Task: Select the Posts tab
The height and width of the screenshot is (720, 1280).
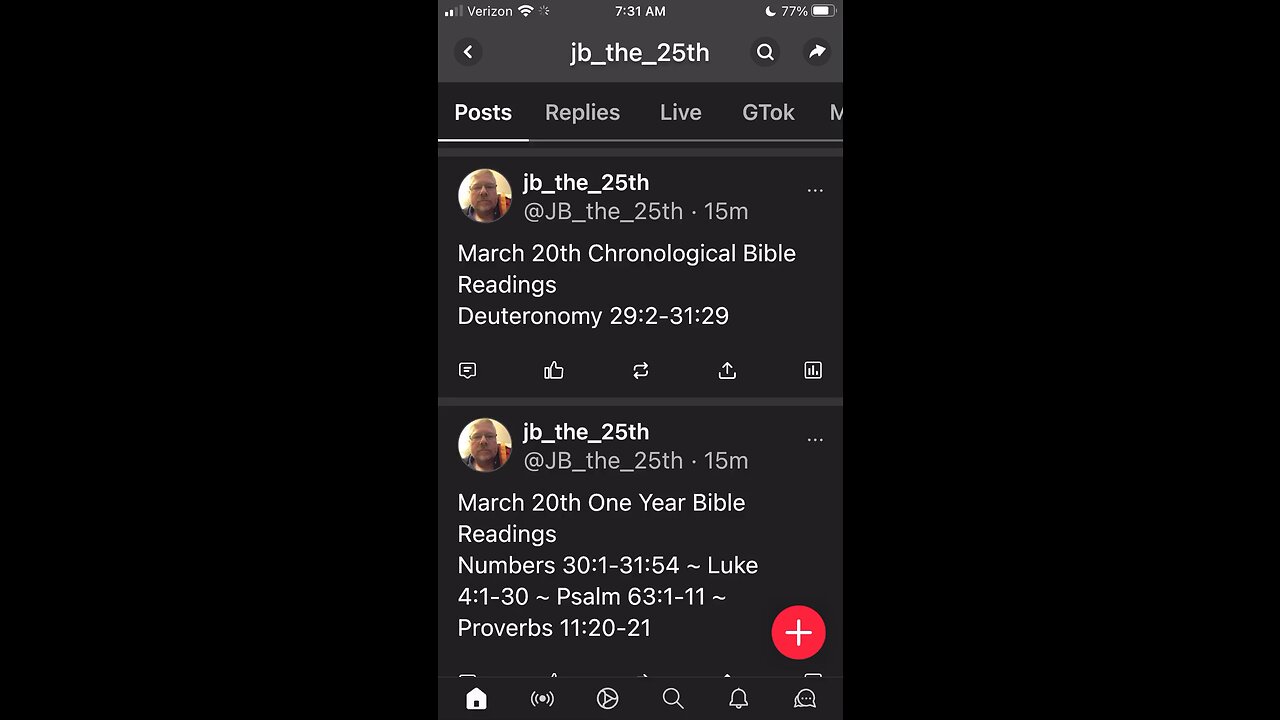Action: coord(483,113)
